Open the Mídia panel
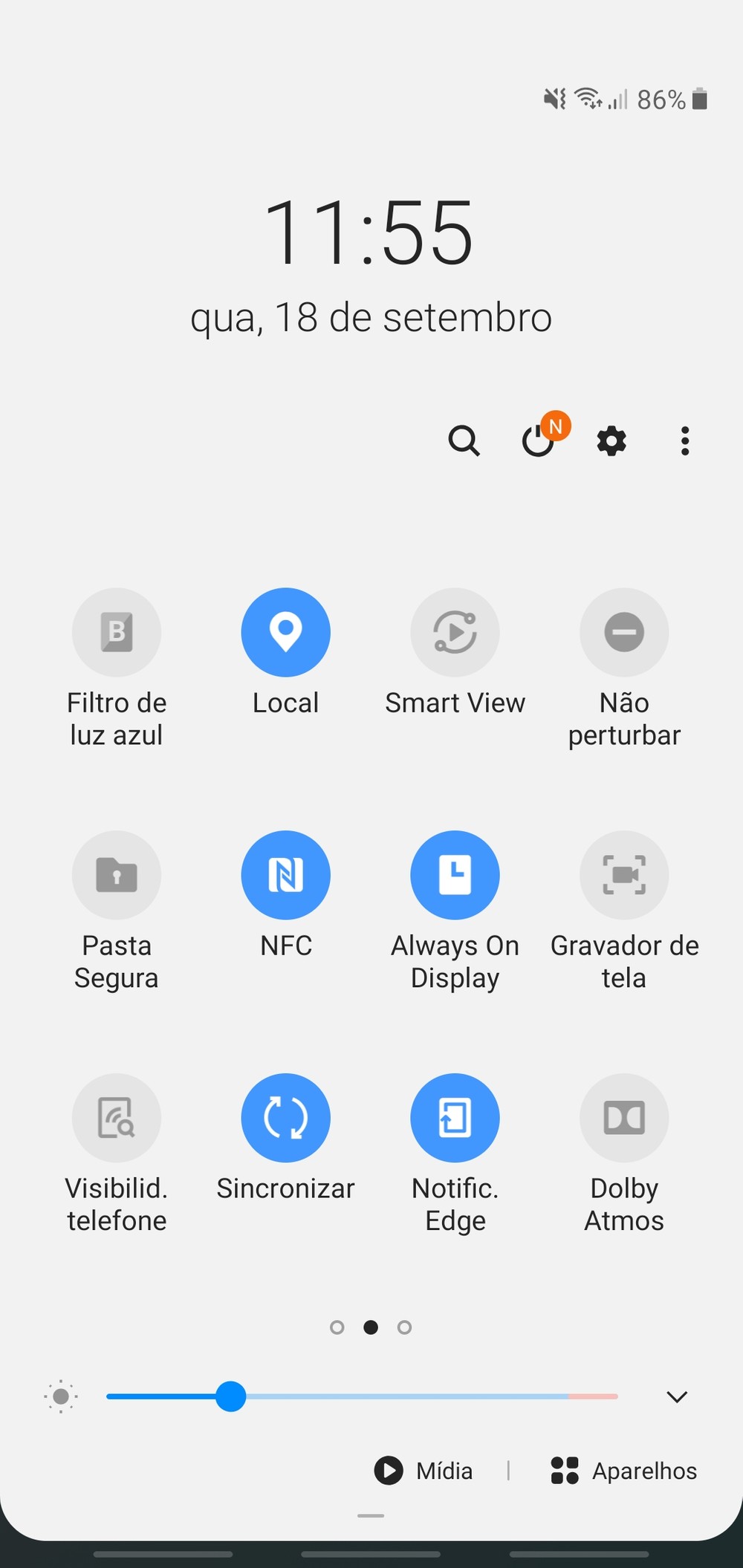This screenshot has height=1568, width=743. tap(424, 1471)
